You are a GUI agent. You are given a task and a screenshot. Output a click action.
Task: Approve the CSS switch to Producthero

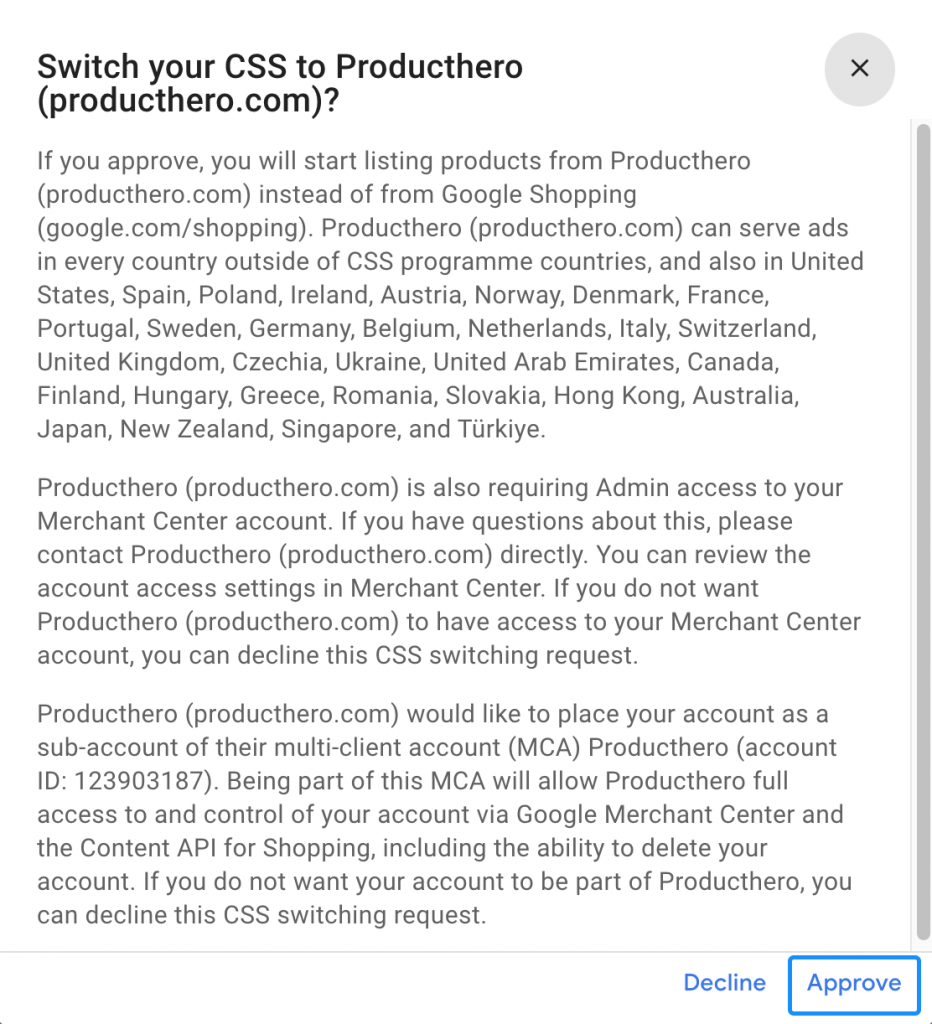(x=853, y=984)
